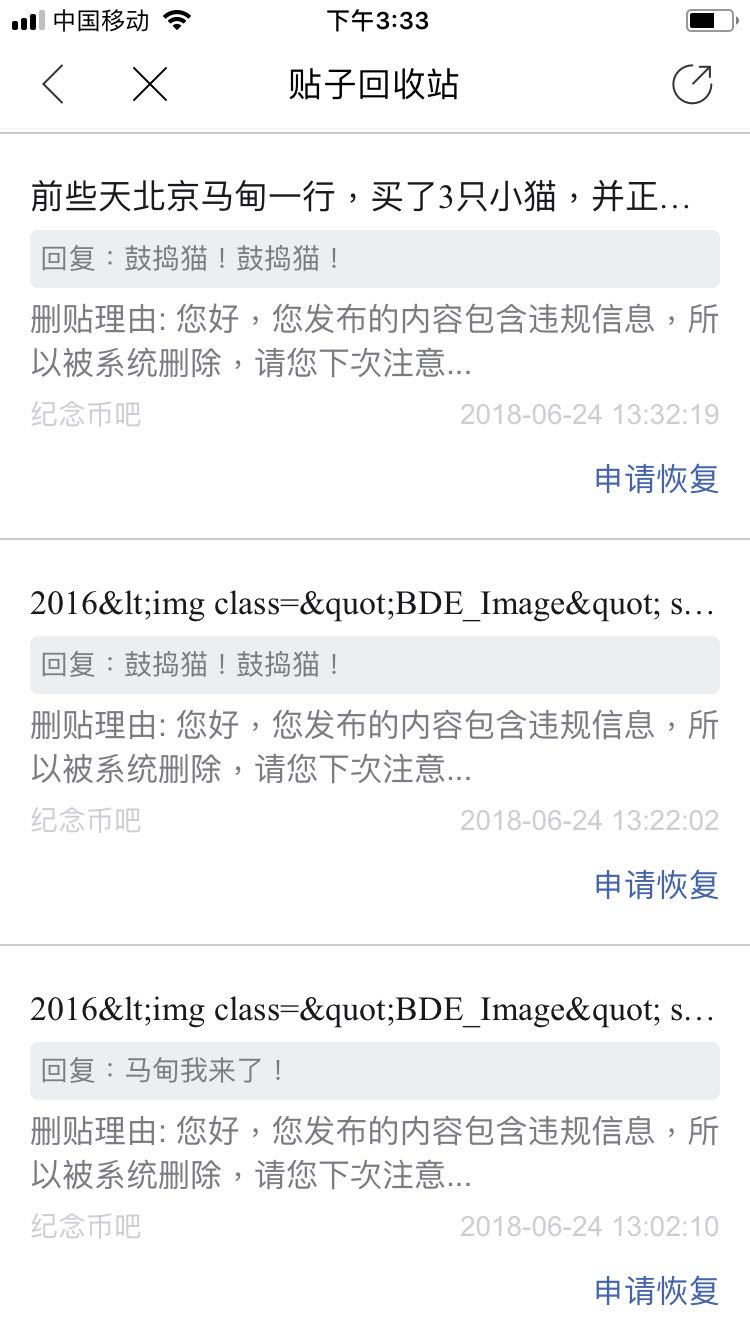Go back using the left arrow
Image resolution: width=750 pixels, height=1334 pixels.
53,84
